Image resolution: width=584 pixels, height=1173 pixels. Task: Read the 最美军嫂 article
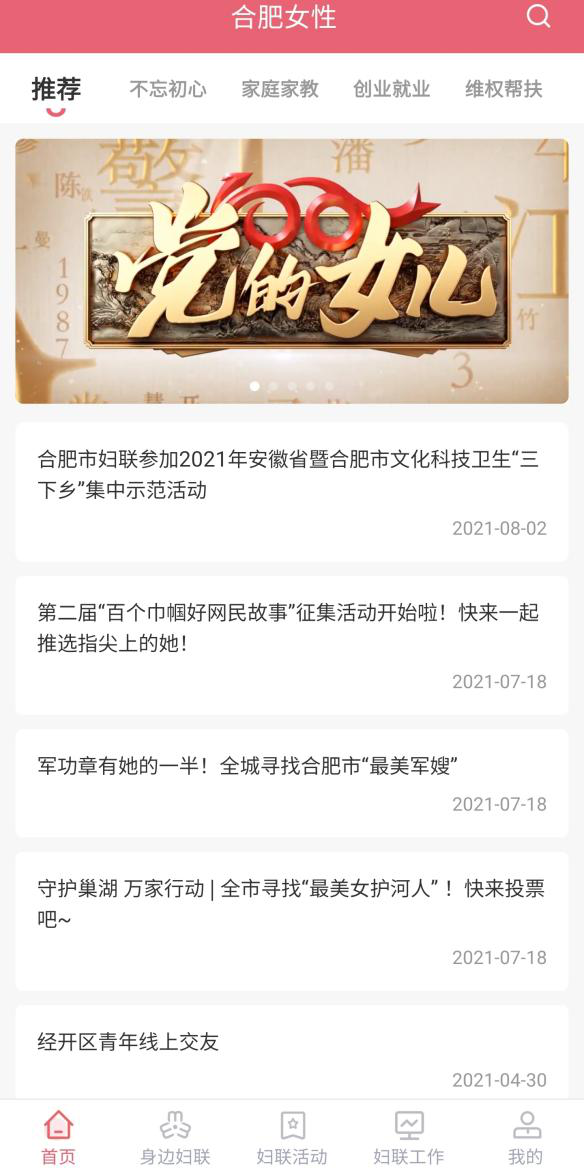pyautogui.click(x=292, y=783)
